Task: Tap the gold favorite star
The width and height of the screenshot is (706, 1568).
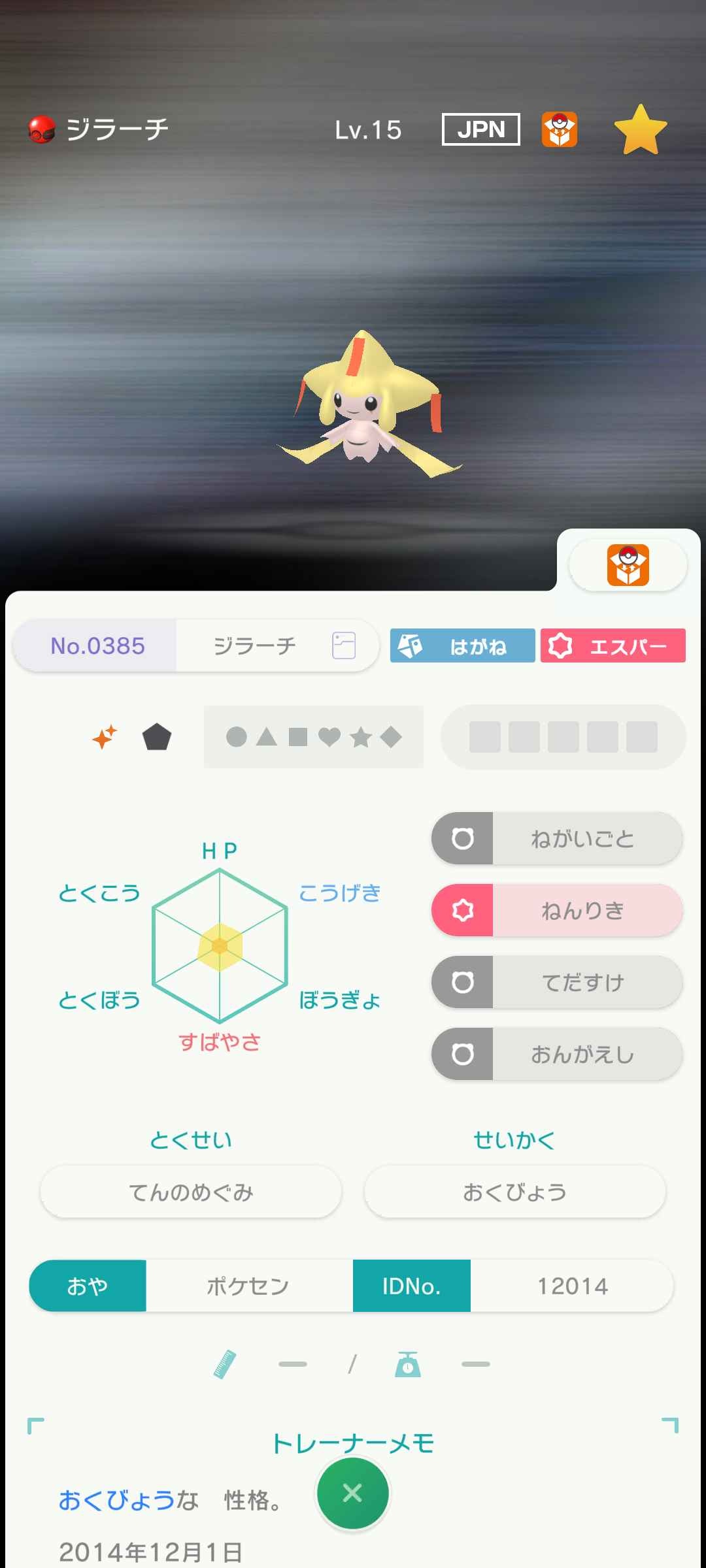Action: pos(640,129)
